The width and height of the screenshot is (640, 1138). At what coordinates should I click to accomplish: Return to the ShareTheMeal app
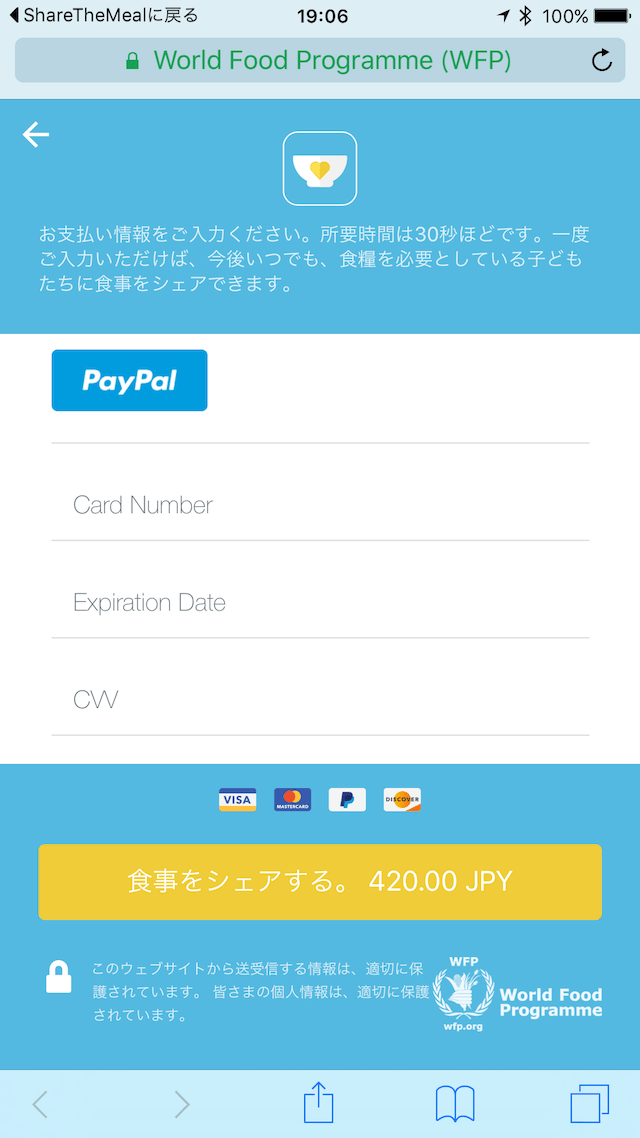click(x=102, y=16)
